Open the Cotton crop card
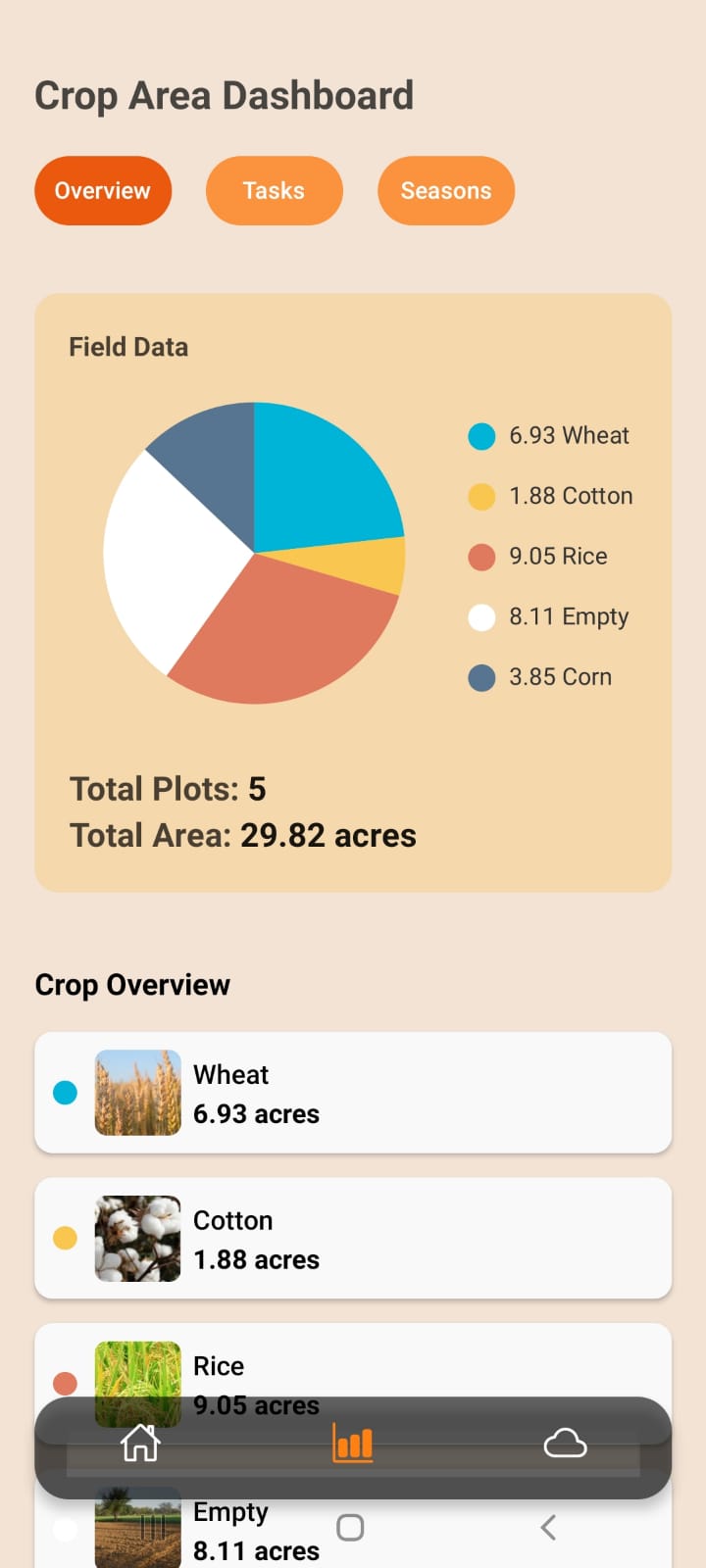Screen dimensions: 706x1568 353,1239
